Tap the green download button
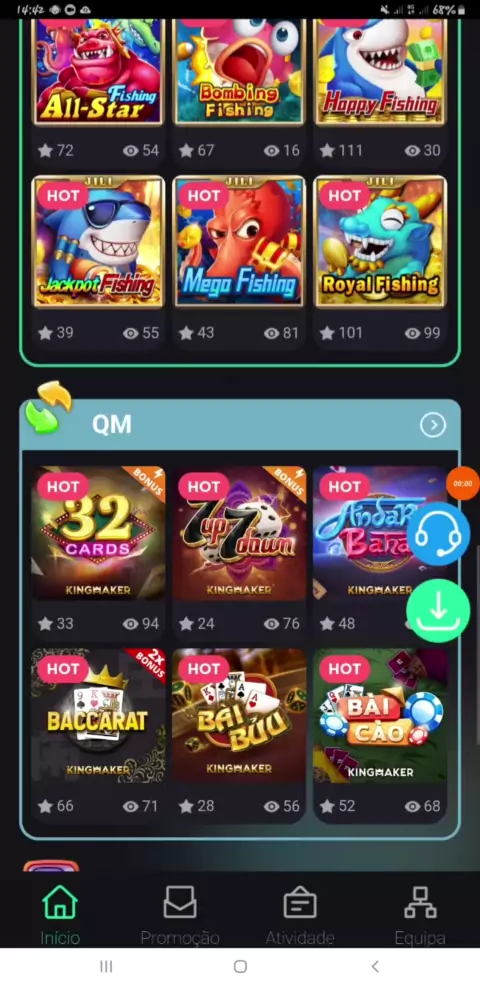The width and height of the screenshot is (480, 986). [438, 611]
